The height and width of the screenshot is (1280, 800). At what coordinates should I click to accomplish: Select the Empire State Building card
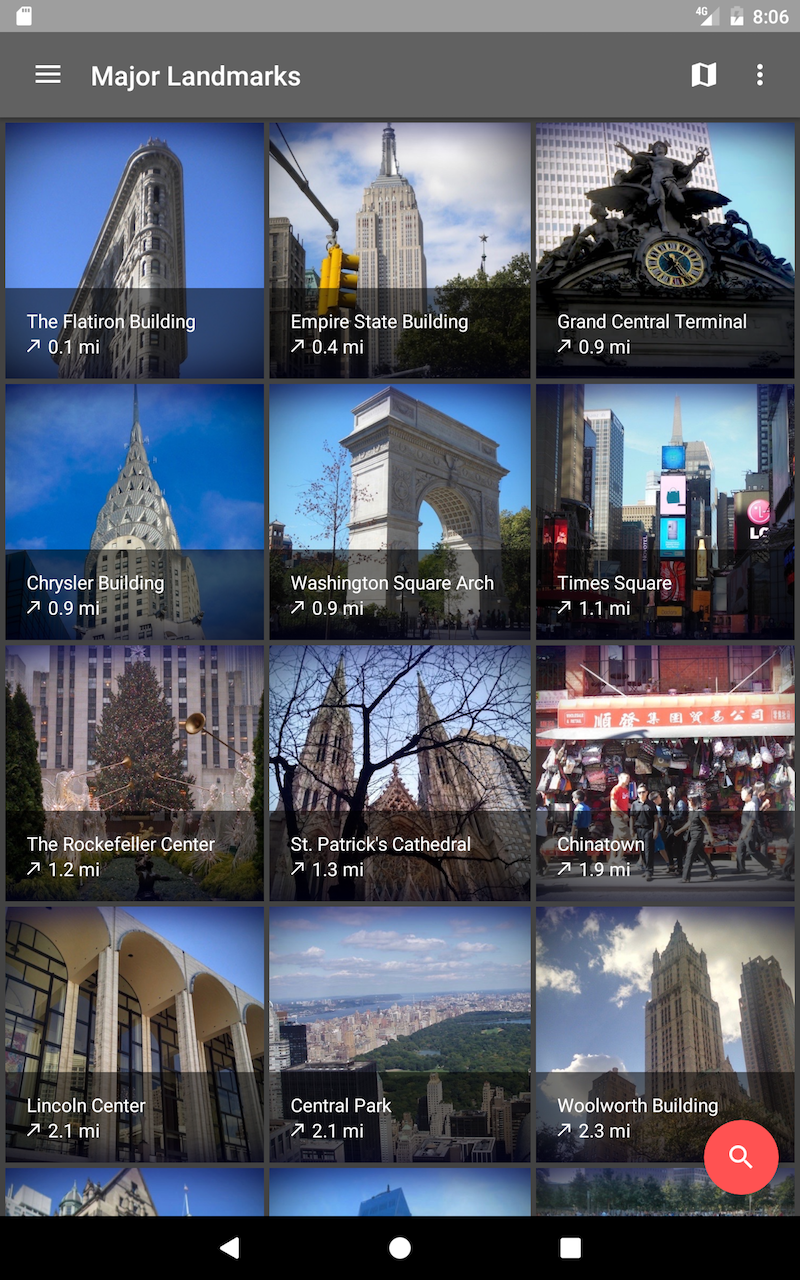point(400,250)
